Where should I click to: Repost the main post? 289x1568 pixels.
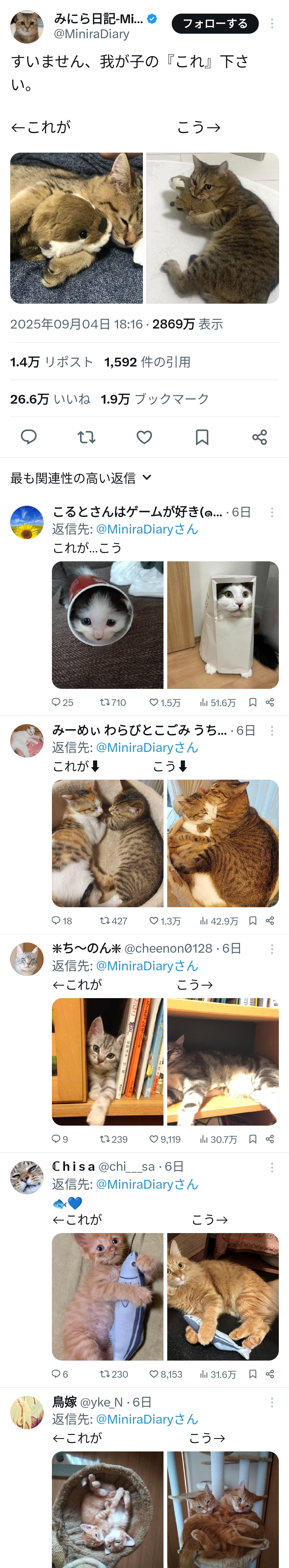pos(87,437)
